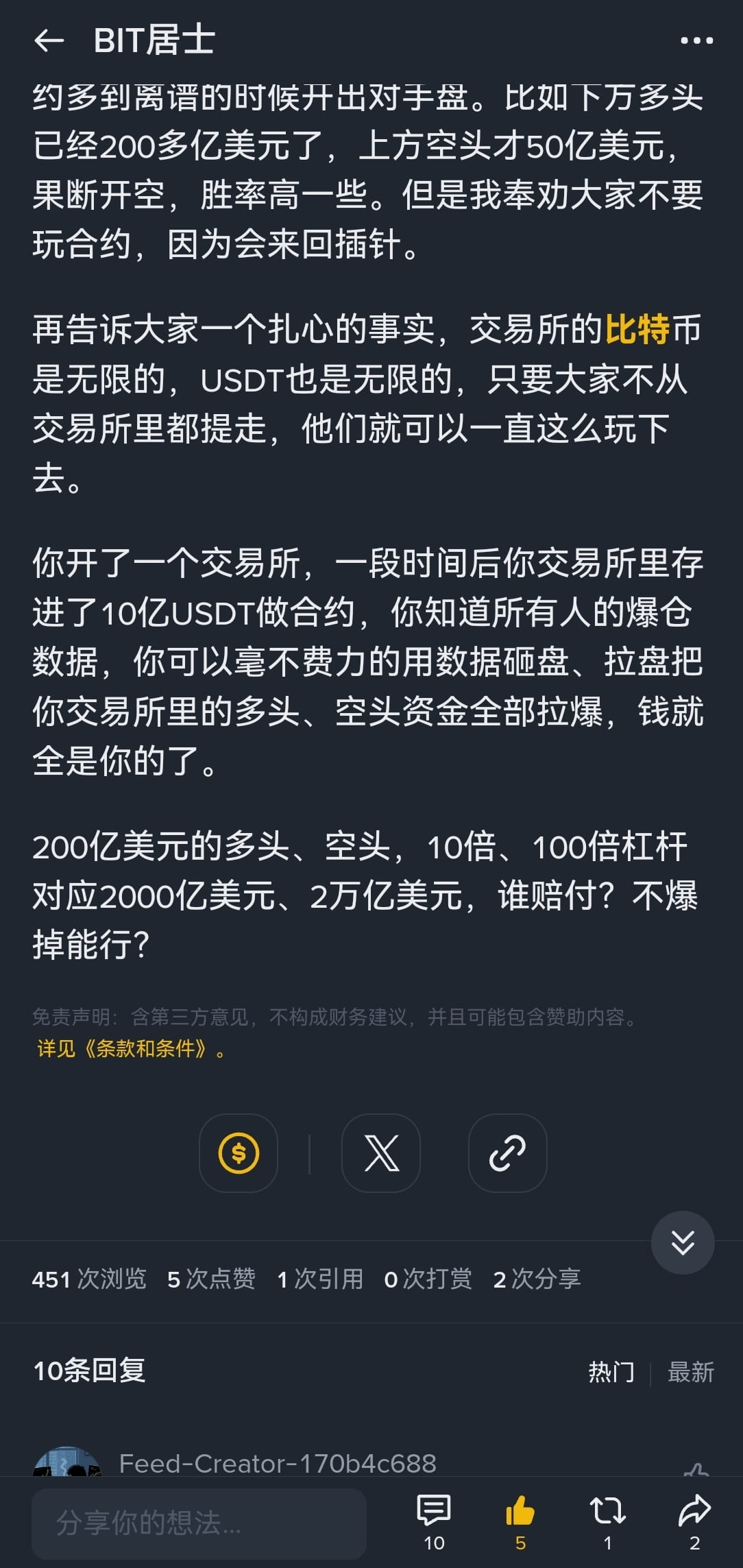Viewport: 743px width, 1568px height.
Task: Sort replies by 最新
Action: coord(690,1371)
